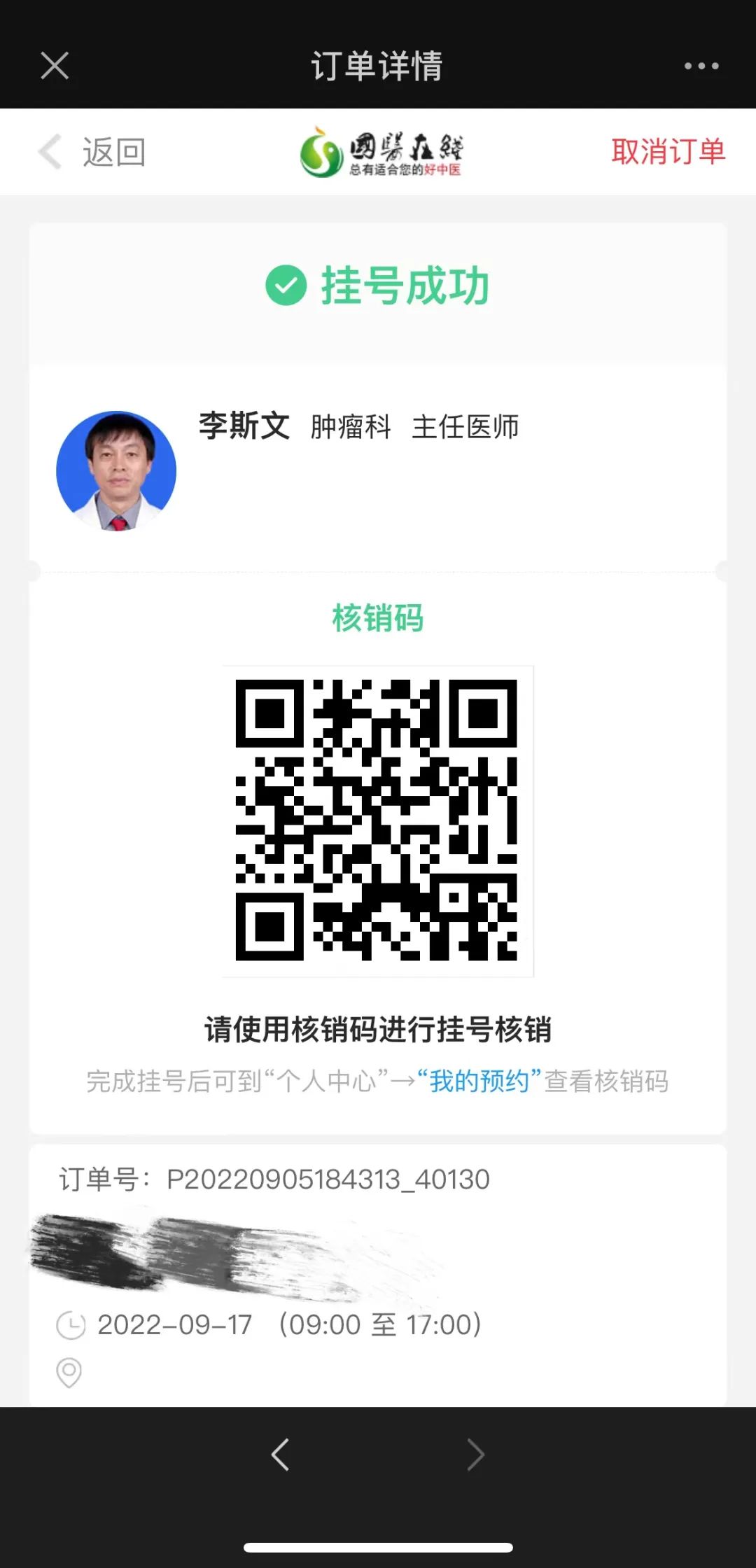Select the order number P20220905184313_40130

tap(326, 1179)
